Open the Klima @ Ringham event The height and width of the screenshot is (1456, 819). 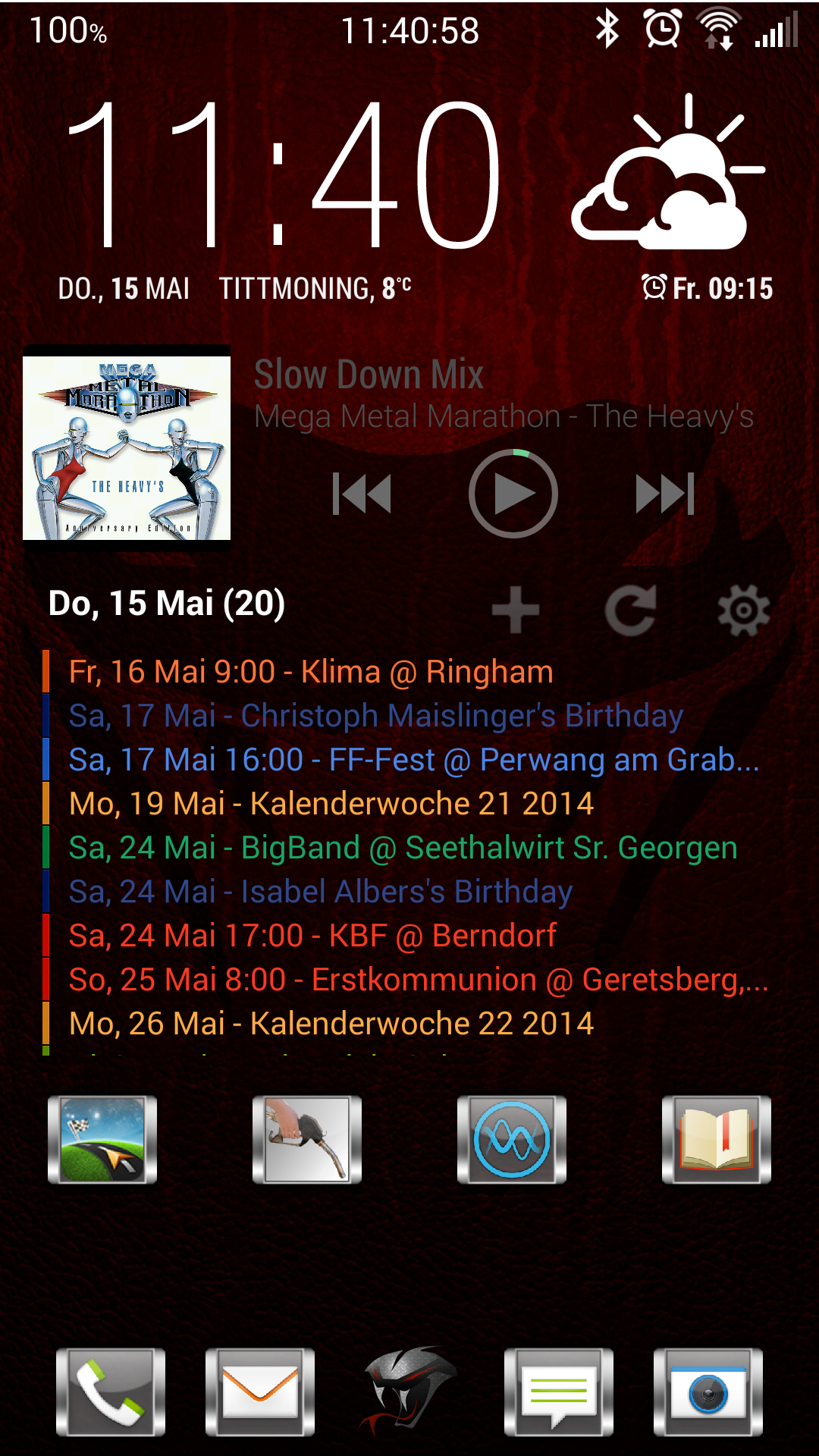(x=311, y=672)
